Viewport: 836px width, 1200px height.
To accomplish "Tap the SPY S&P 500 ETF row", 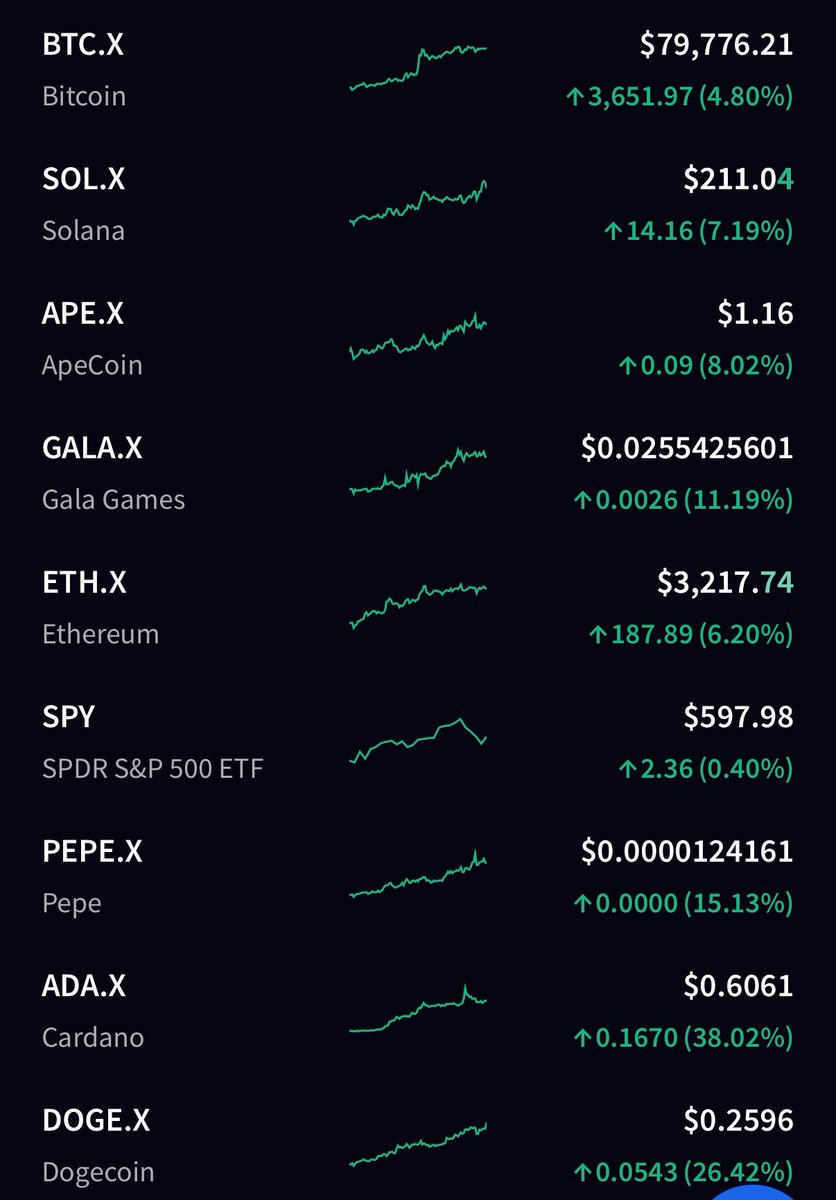I will (418, 742).
